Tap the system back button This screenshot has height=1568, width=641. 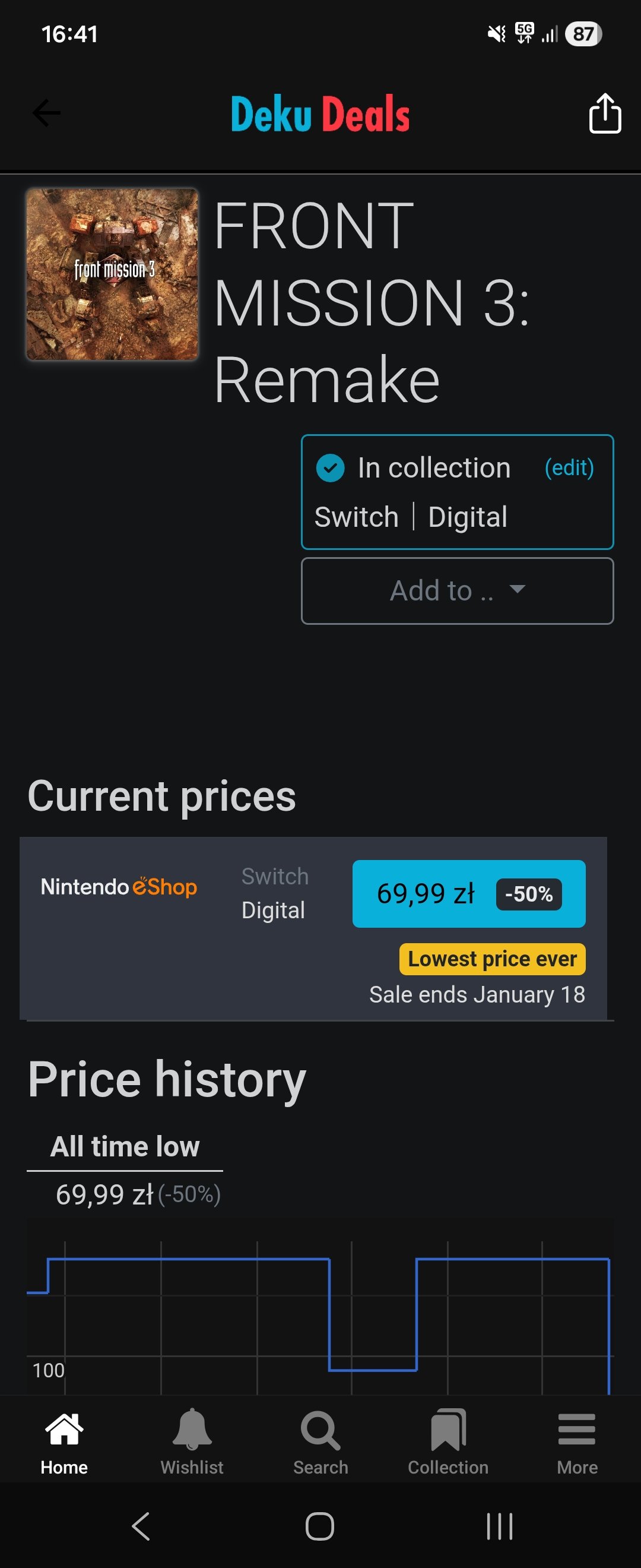[141, 1526]
